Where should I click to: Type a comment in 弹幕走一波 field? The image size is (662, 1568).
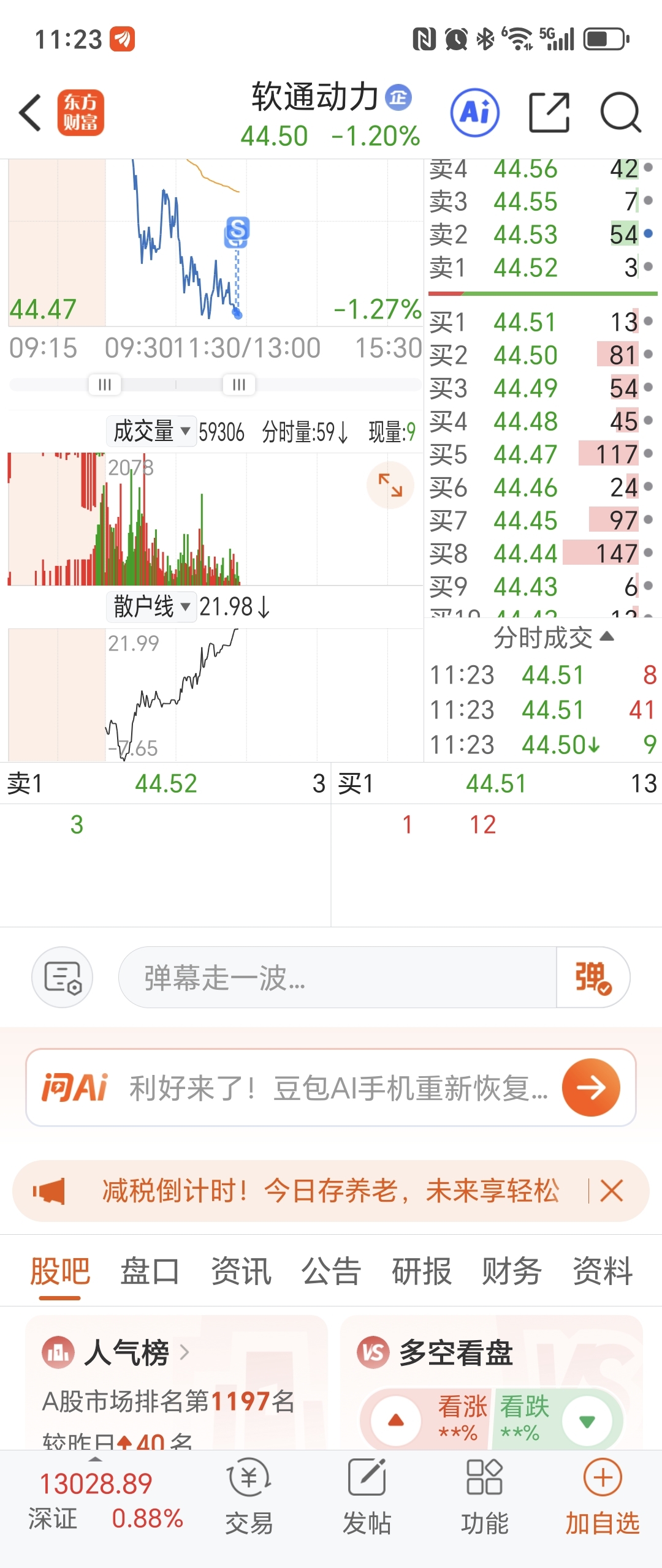click(x=337, y=978)
